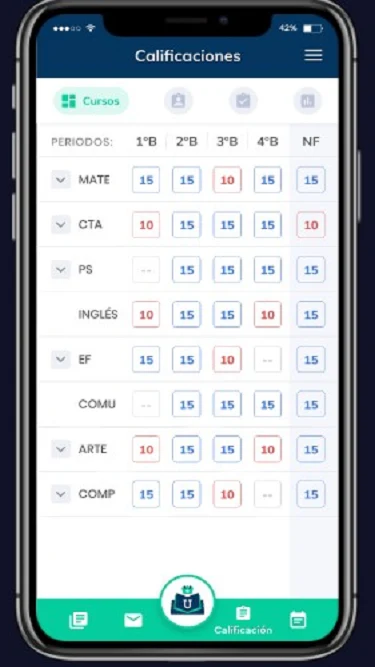Viewport: 375px width, 667px height.
Task: Expand the EF course row
Action: [61, 359]
